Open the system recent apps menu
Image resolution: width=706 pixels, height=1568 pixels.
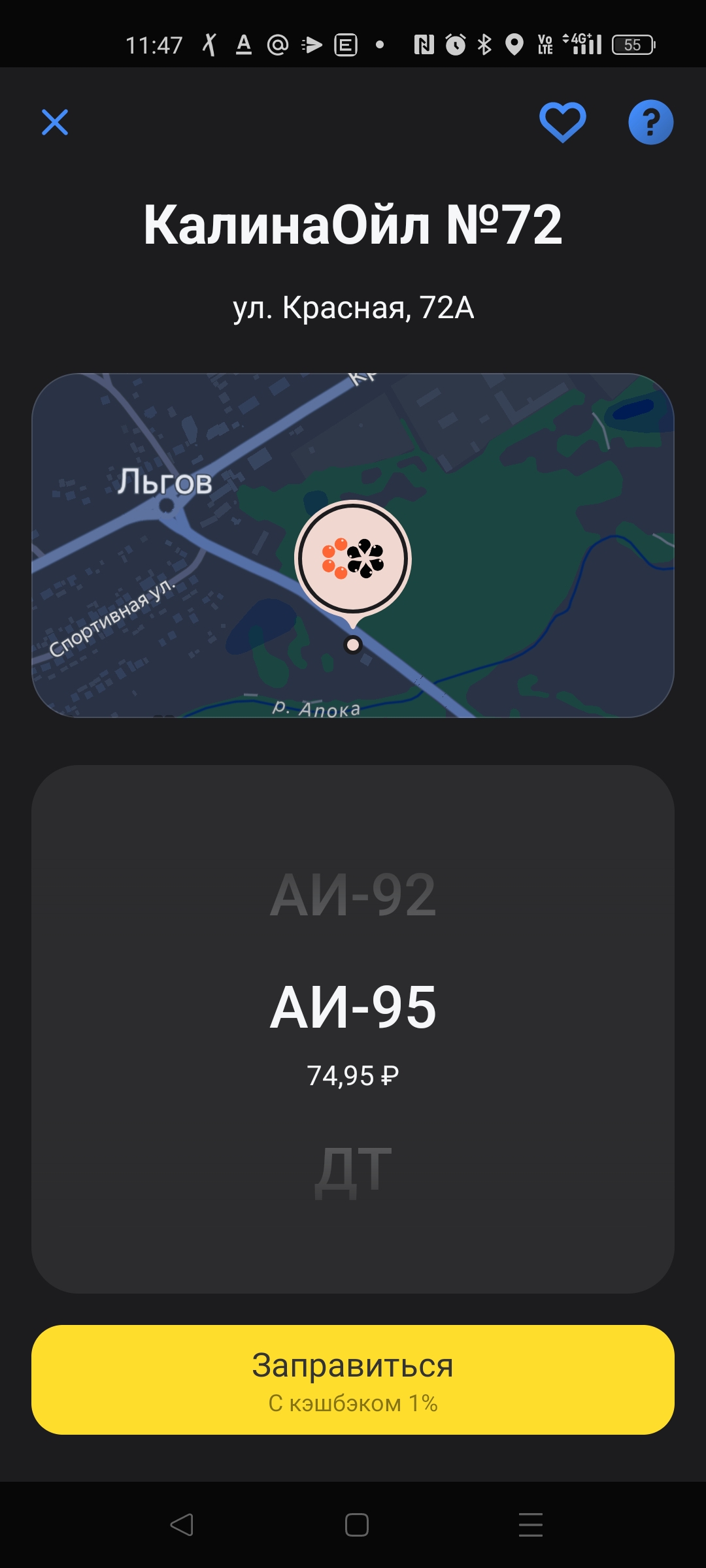[x=530, y=1525]
